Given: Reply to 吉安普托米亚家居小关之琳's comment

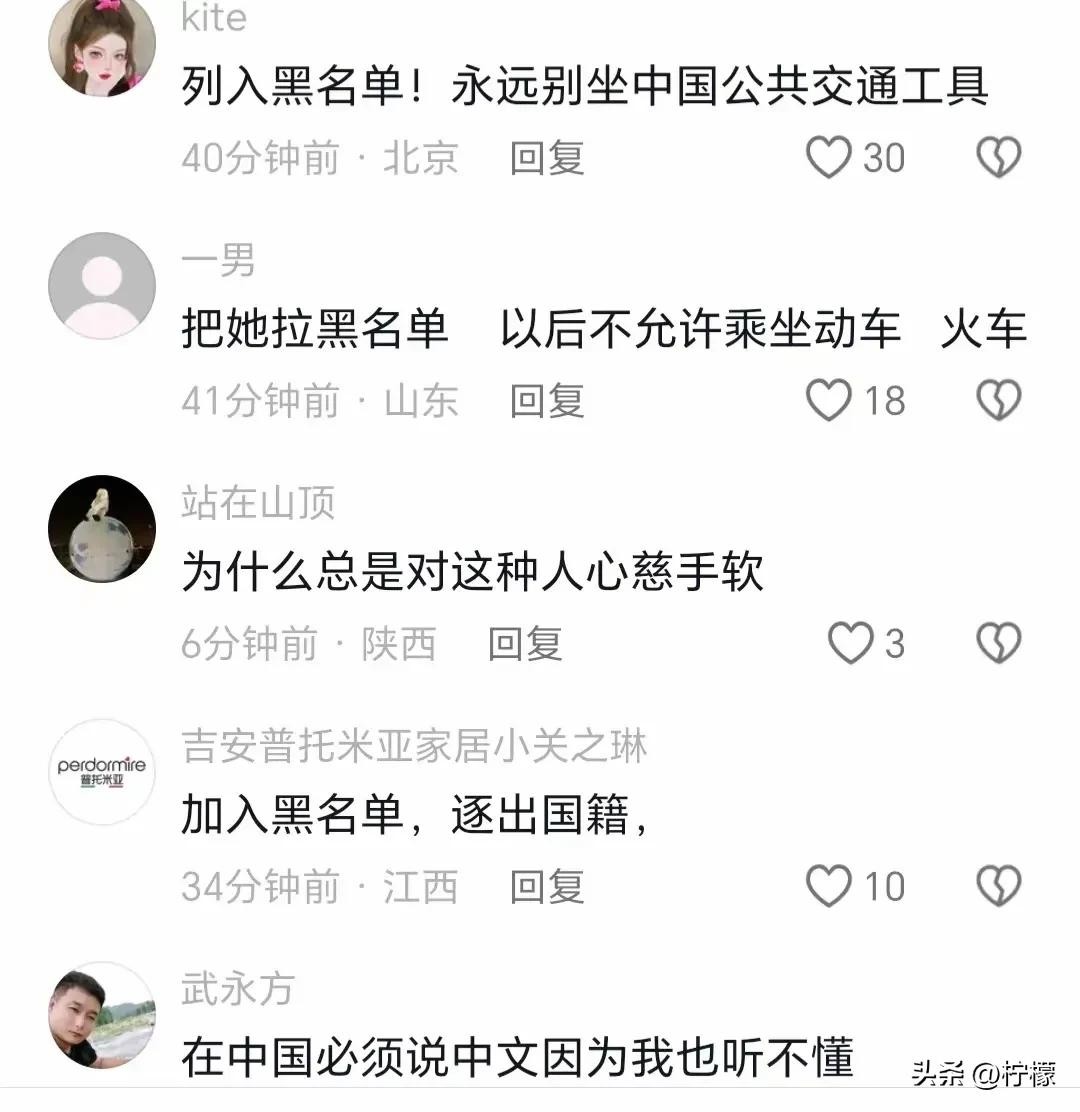Looking at the screenshot, I should [547, 887].
